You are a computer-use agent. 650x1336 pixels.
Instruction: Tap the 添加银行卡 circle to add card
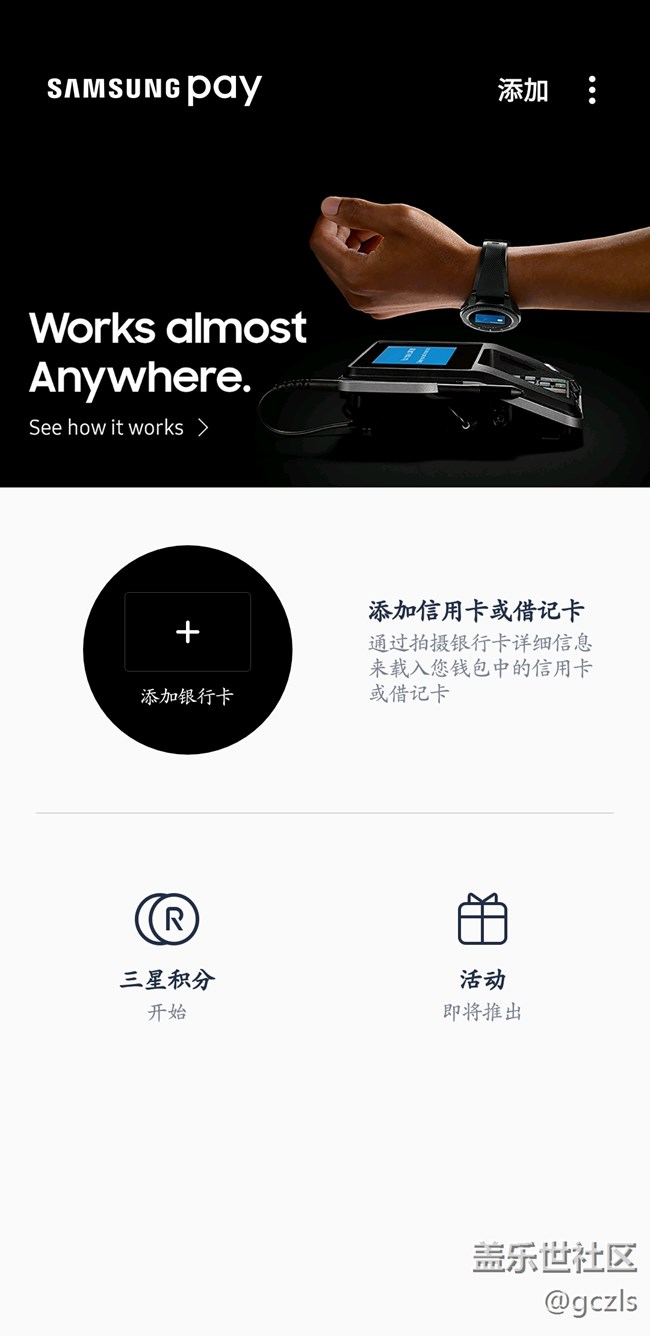187,650
